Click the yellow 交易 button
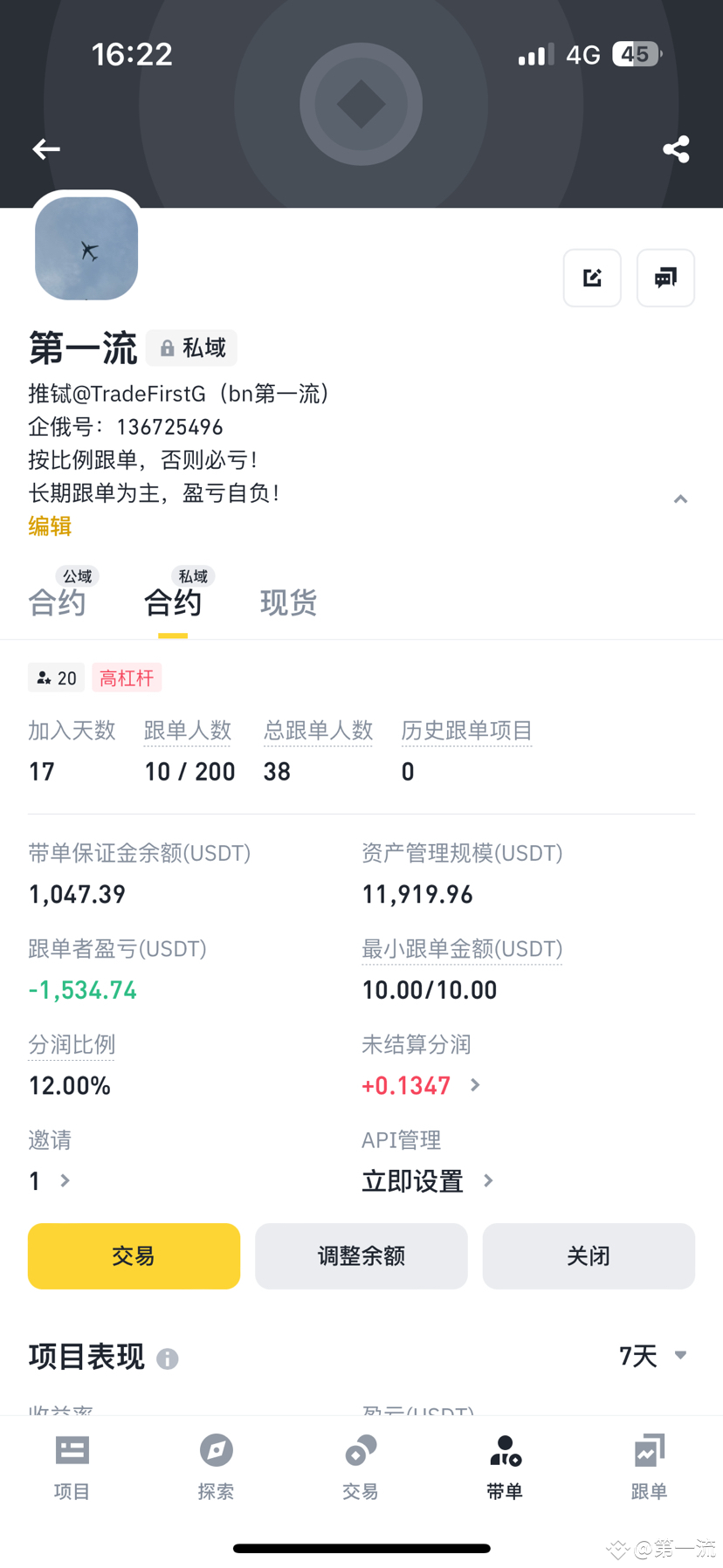Screen dimensions: 723x1568 [134, 1255]
